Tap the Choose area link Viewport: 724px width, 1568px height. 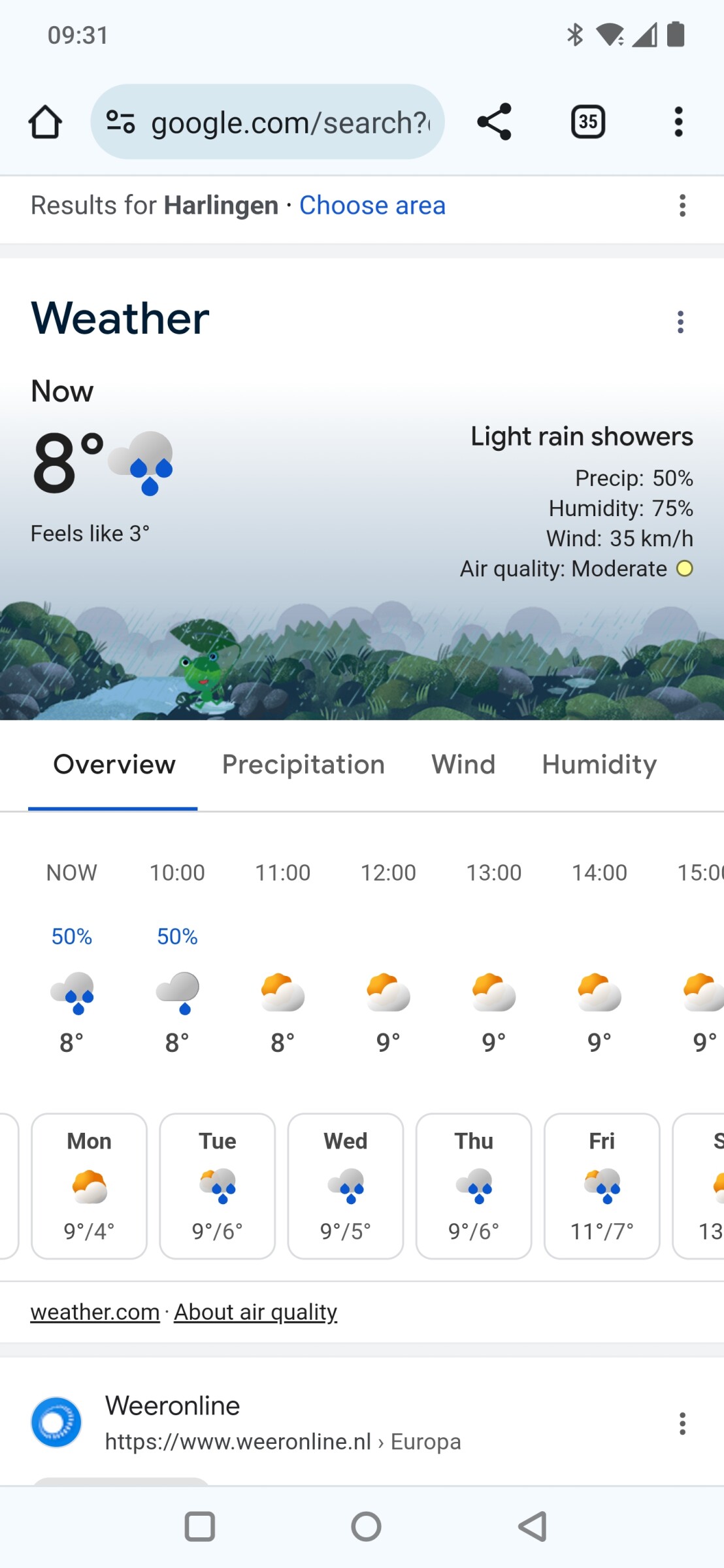[x=372, y=205]
